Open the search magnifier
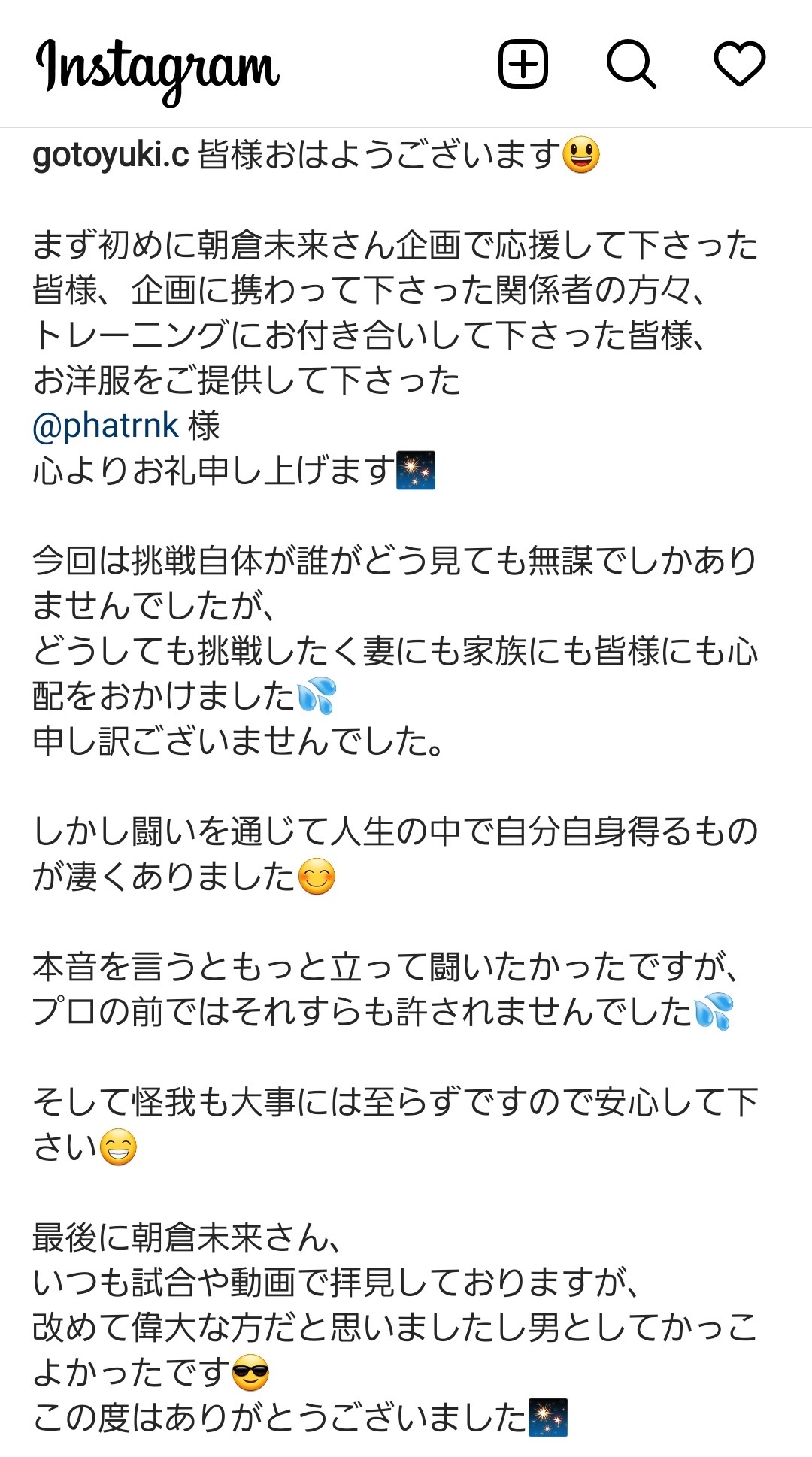 [x=631, y=64]
